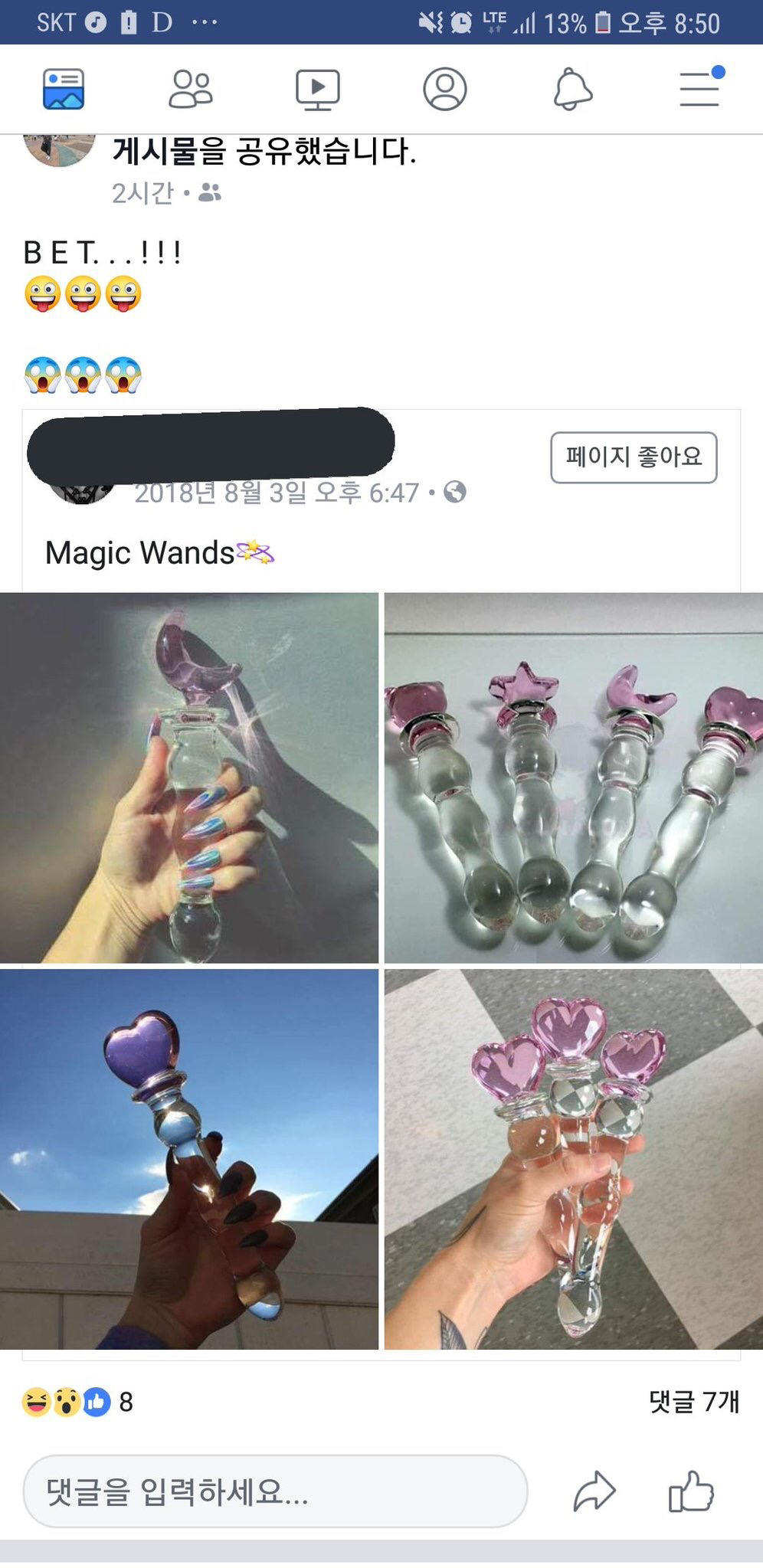
Task: Tap the 댓글을 입력하세요 comment field
Action: pyautogui.click(x=274, y=1491)
